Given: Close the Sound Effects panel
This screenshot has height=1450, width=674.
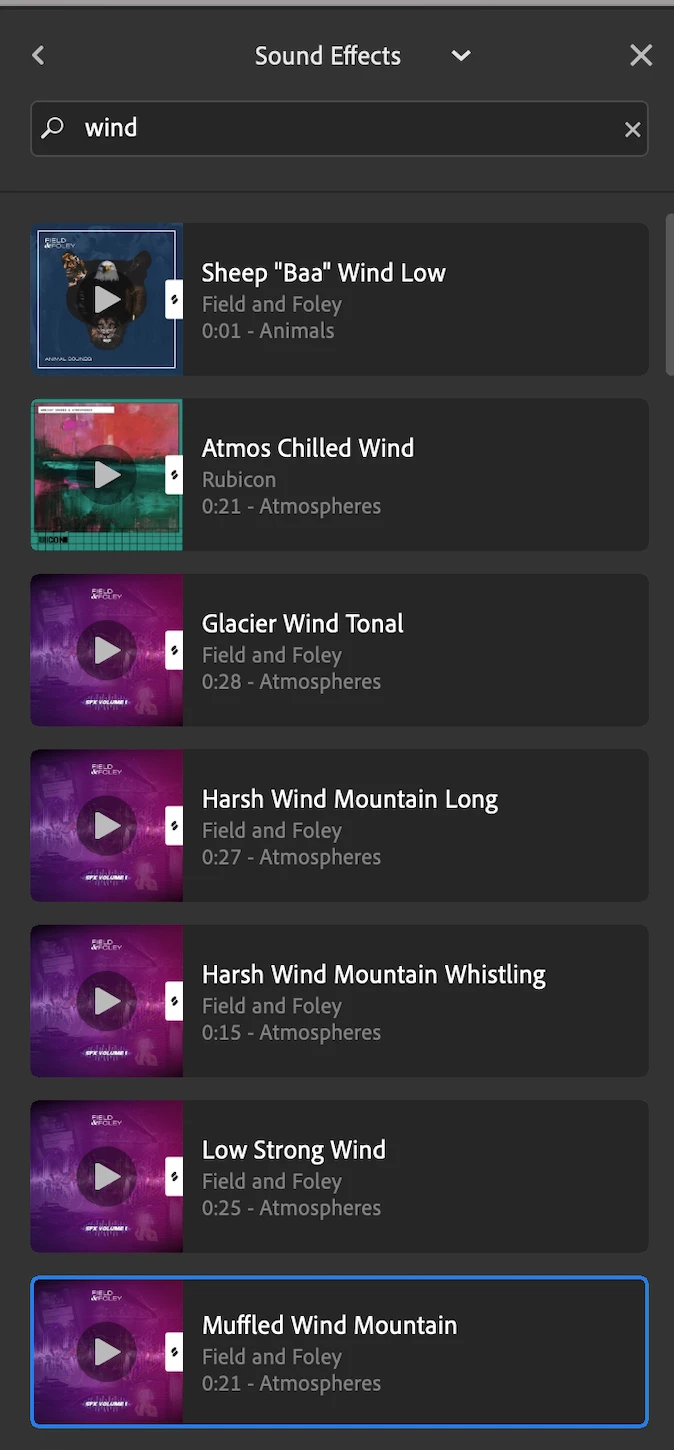Looking at the screenshot, I should 641,56.
